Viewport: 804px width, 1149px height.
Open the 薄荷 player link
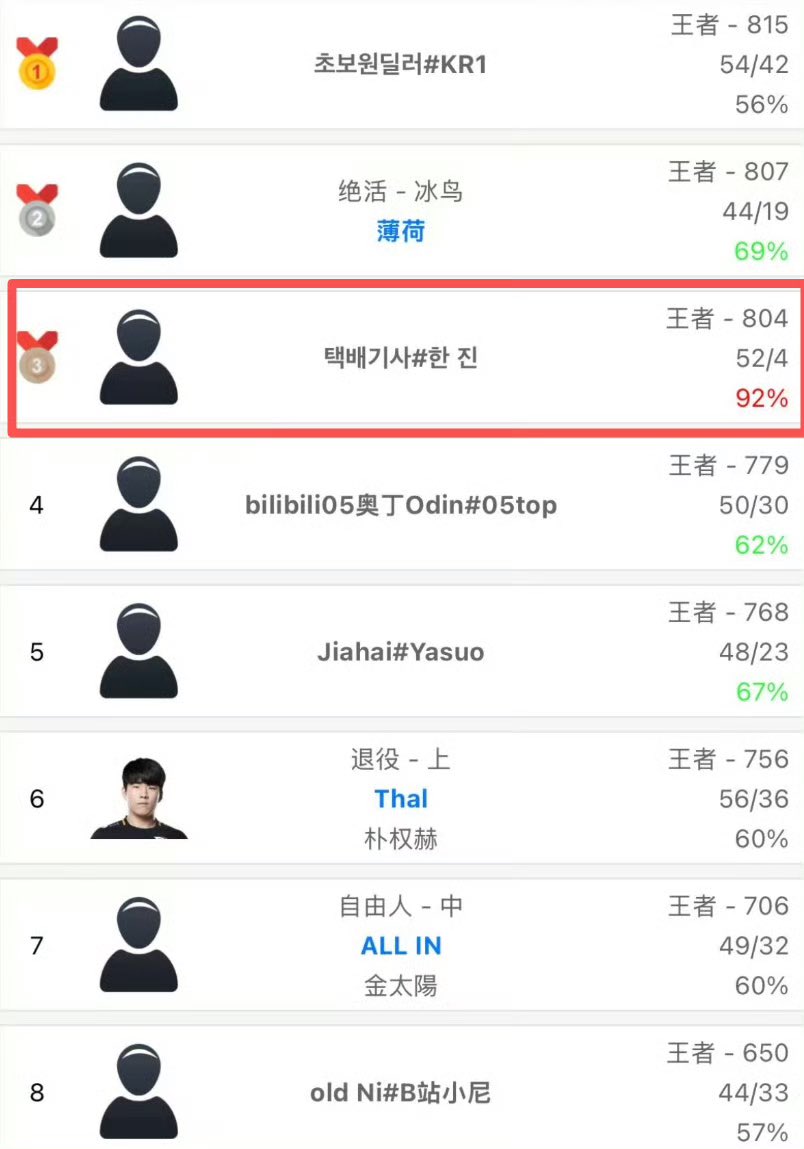tap(401, 232)
